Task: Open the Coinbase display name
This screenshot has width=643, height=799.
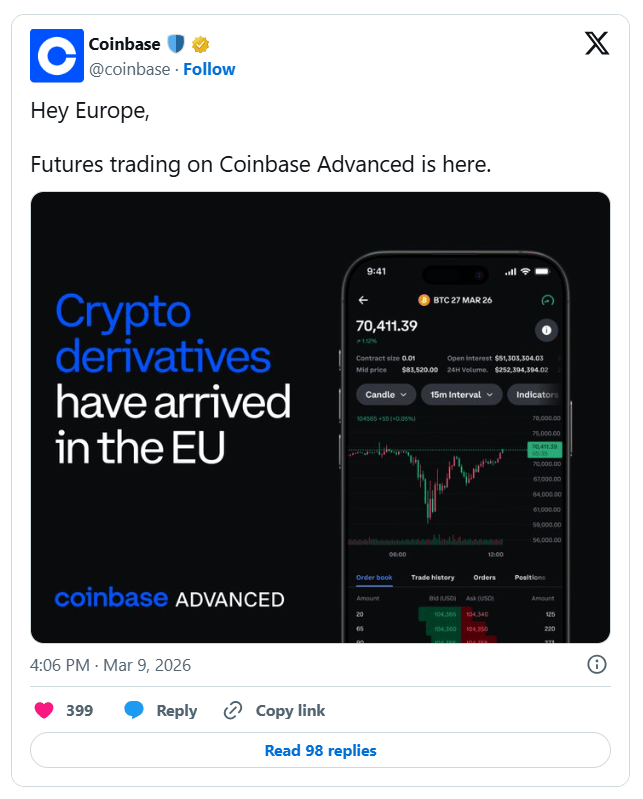Action: 124,44
